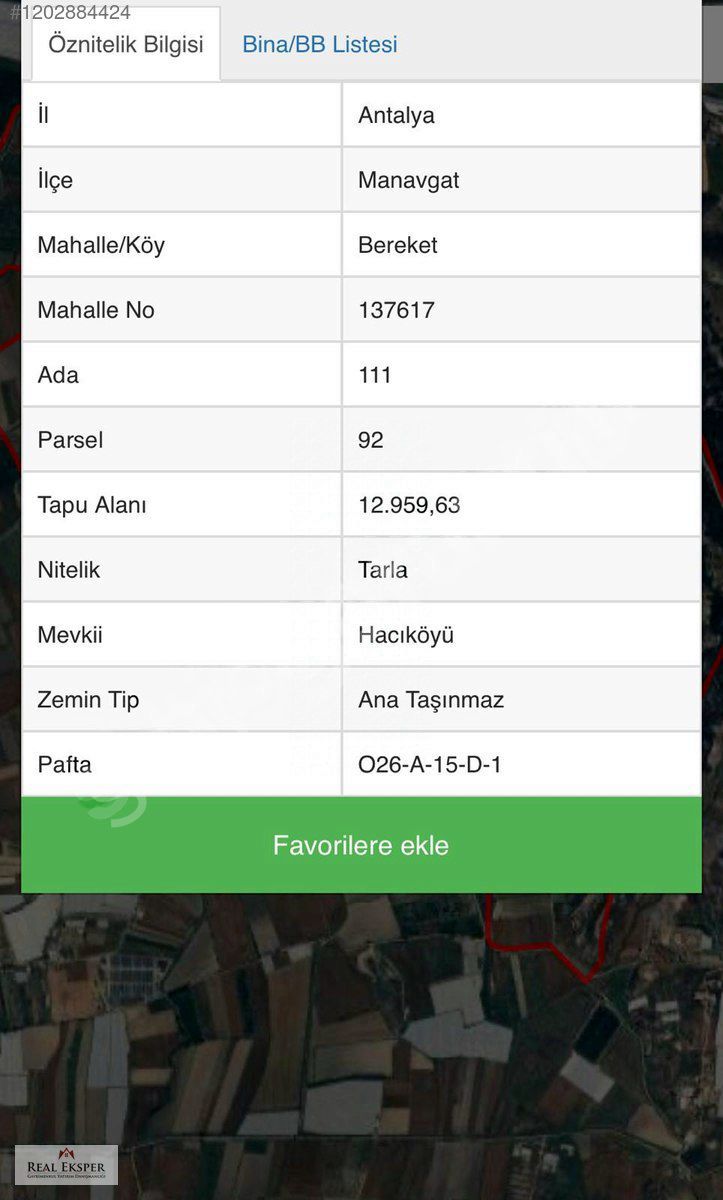Select the Öznitelik Bilgisi tab
The height and width of the screenshot is (1200, 723).
pyautogui.click(x=126, y=45)
